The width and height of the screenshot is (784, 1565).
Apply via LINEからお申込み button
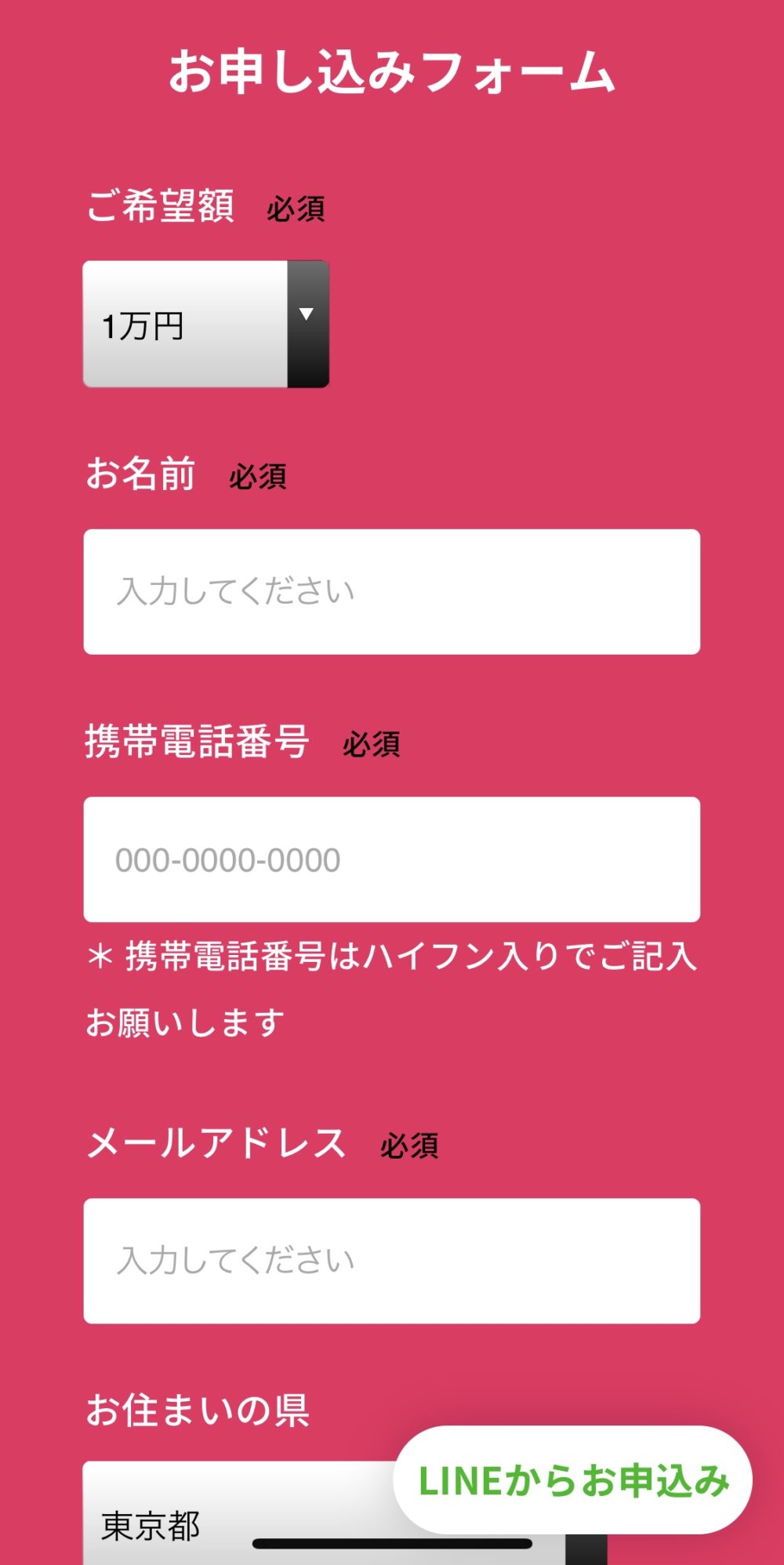pyautogui.click(x=573, y=1480)
